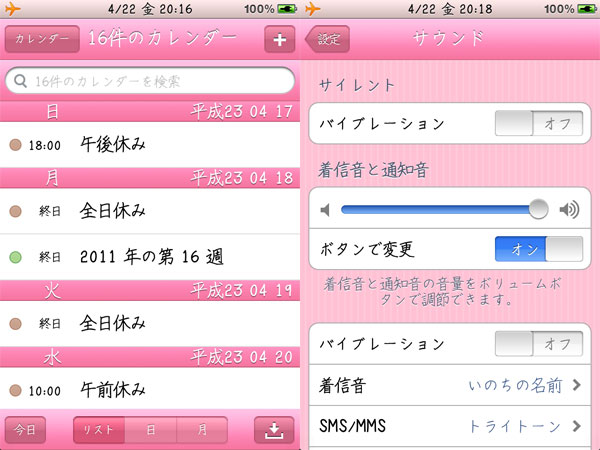Open 着信音 ringtone setting
Screen dimensions: 600x450
tap(448, 385)
